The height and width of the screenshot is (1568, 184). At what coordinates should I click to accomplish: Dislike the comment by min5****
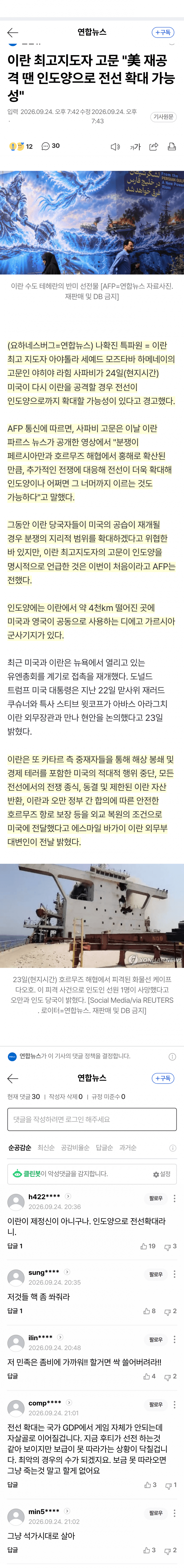pos(171,1550)
